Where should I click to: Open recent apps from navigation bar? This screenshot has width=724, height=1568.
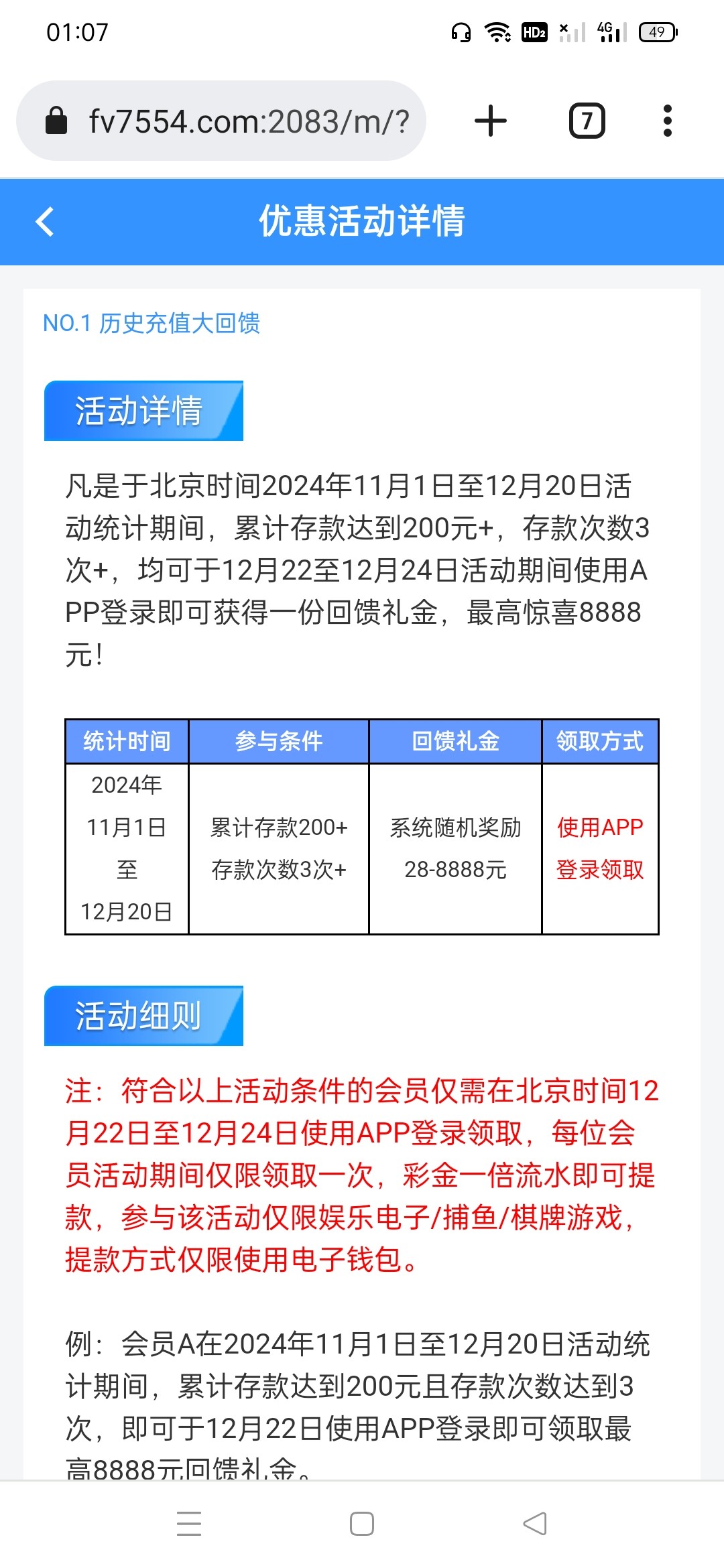pos(189,1524)
